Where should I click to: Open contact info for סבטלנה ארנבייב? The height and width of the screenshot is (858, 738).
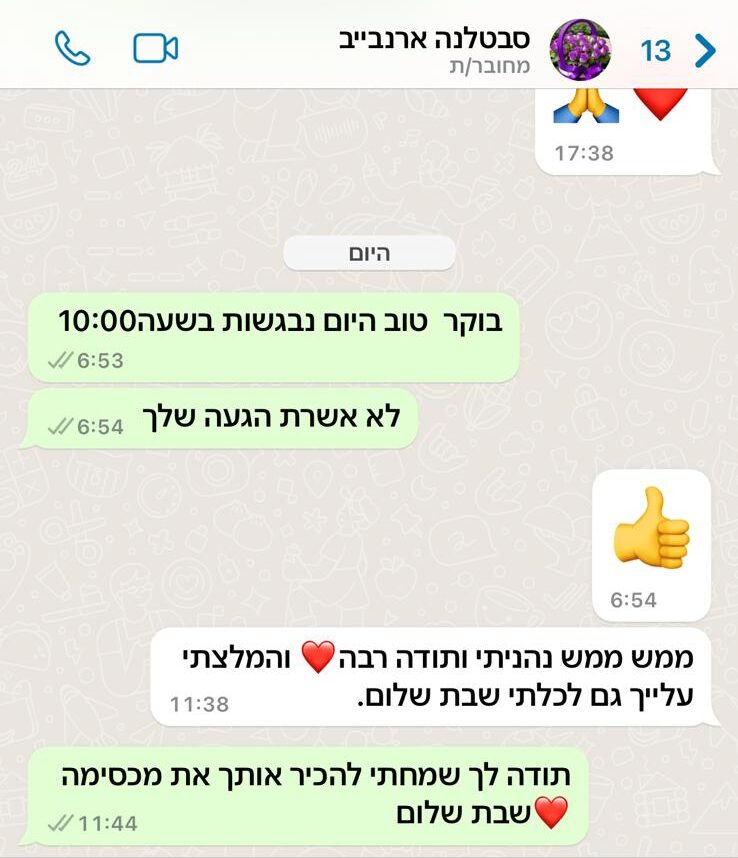tap(448, 48)
